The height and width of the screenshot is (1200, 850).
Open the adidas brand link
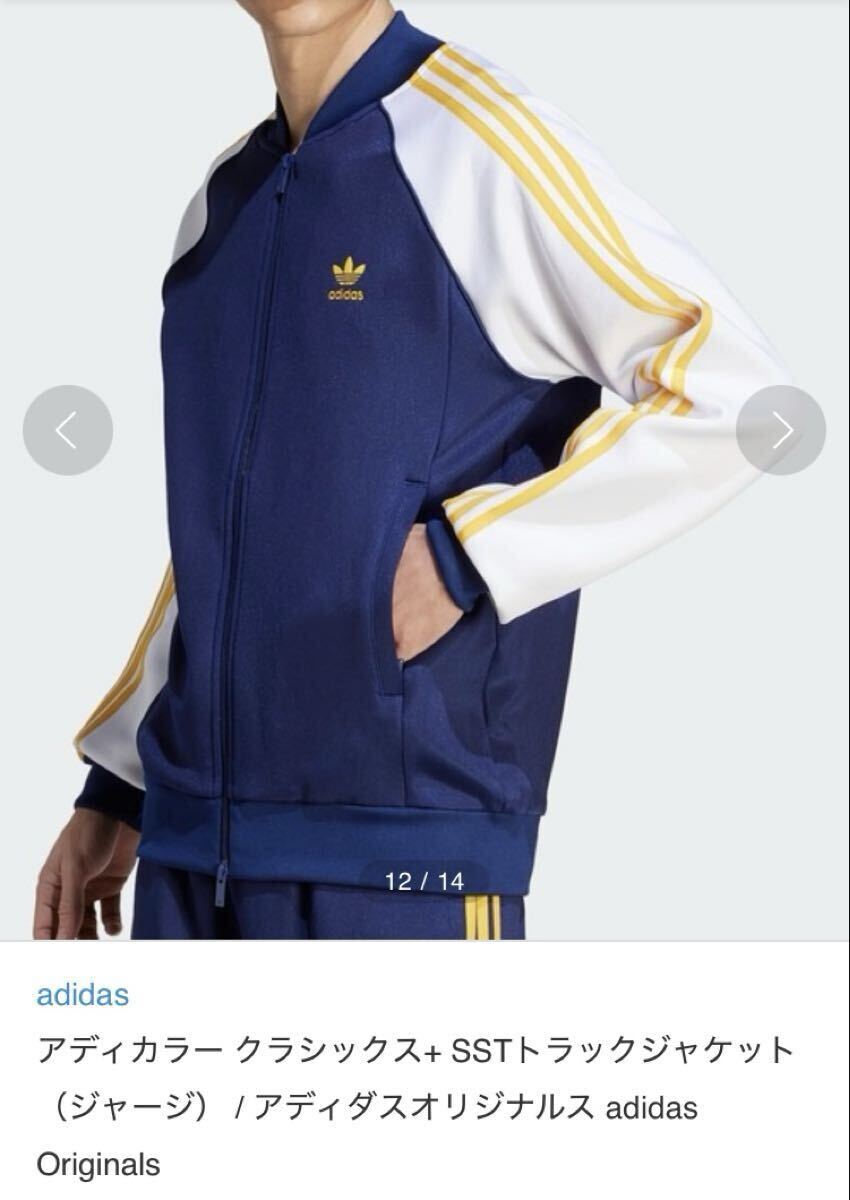coord(82,995)
